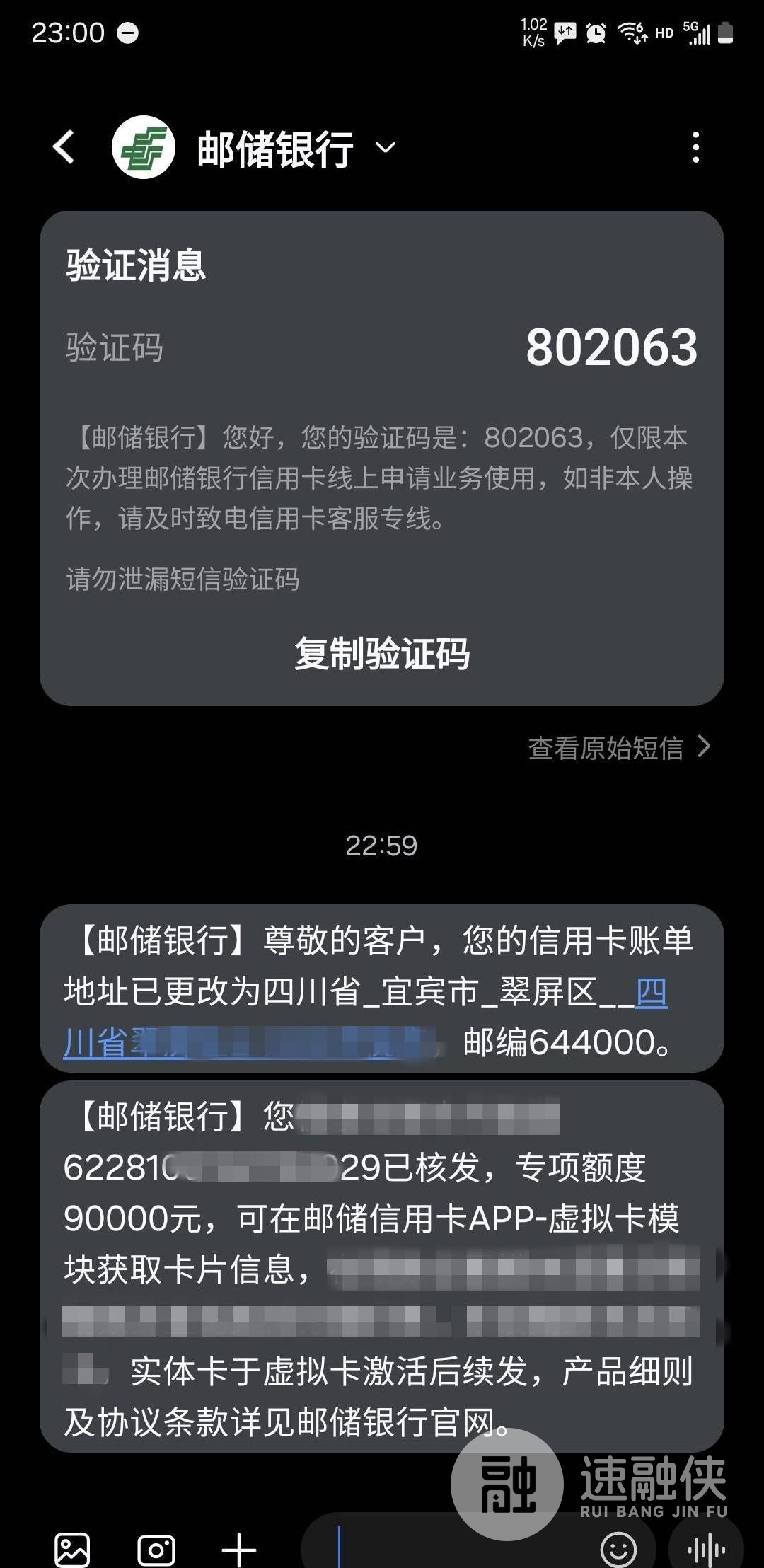Record a voice message
Screen dimensions: 764x1568
click(x=705, y=1550)
